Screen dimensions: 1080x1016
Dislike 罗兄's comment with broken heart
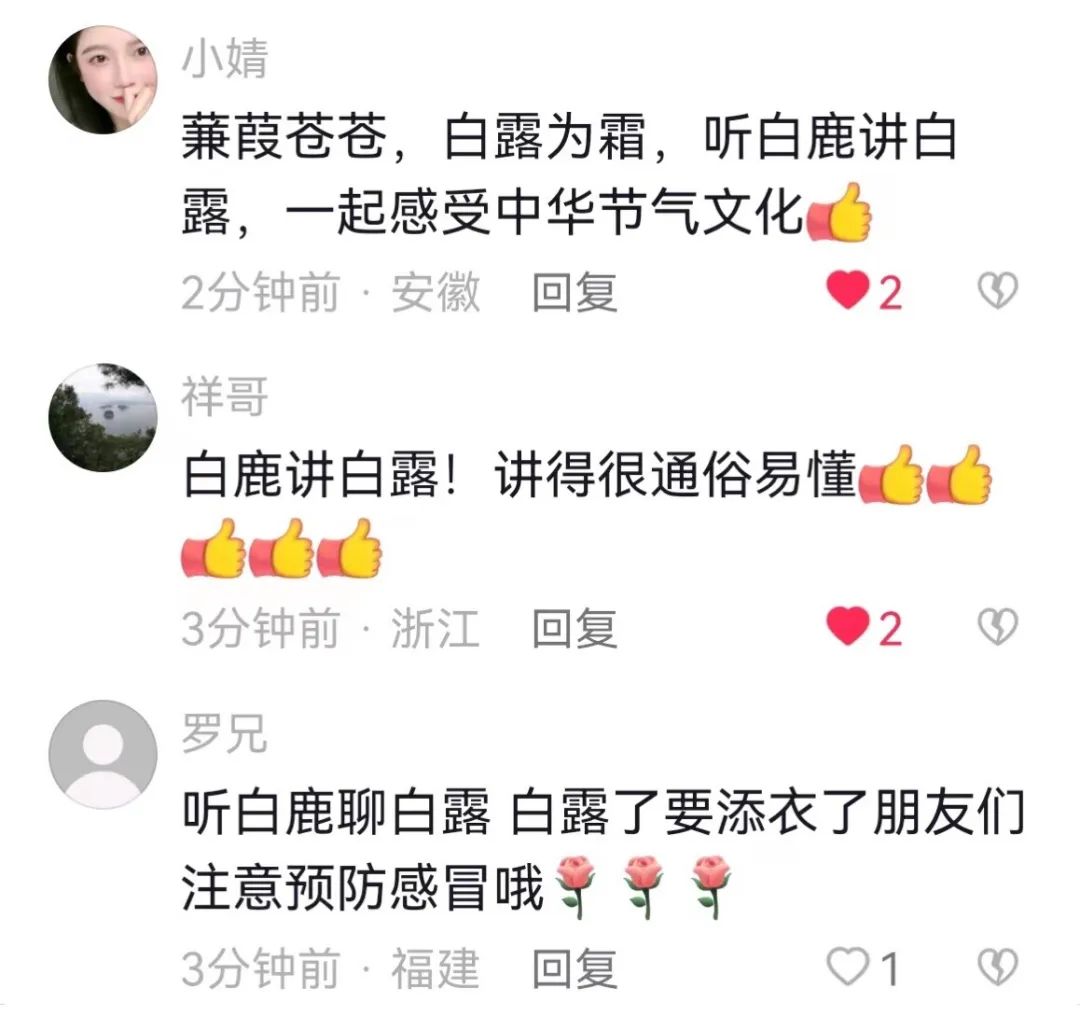pos(996,968)
